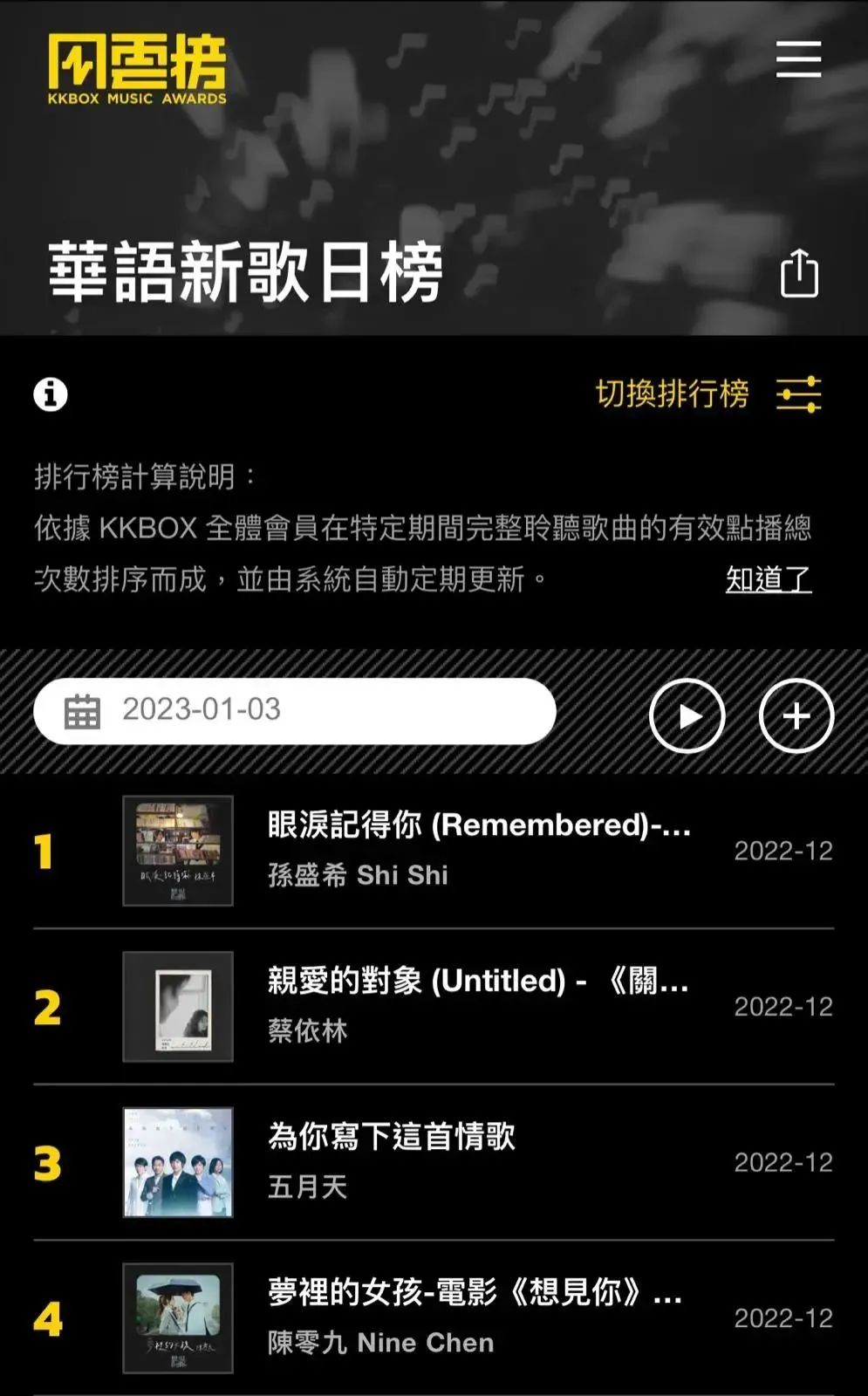Open the ranking filter sliders icon
The image size is (868, 1396).
click(x=799, y=394)
